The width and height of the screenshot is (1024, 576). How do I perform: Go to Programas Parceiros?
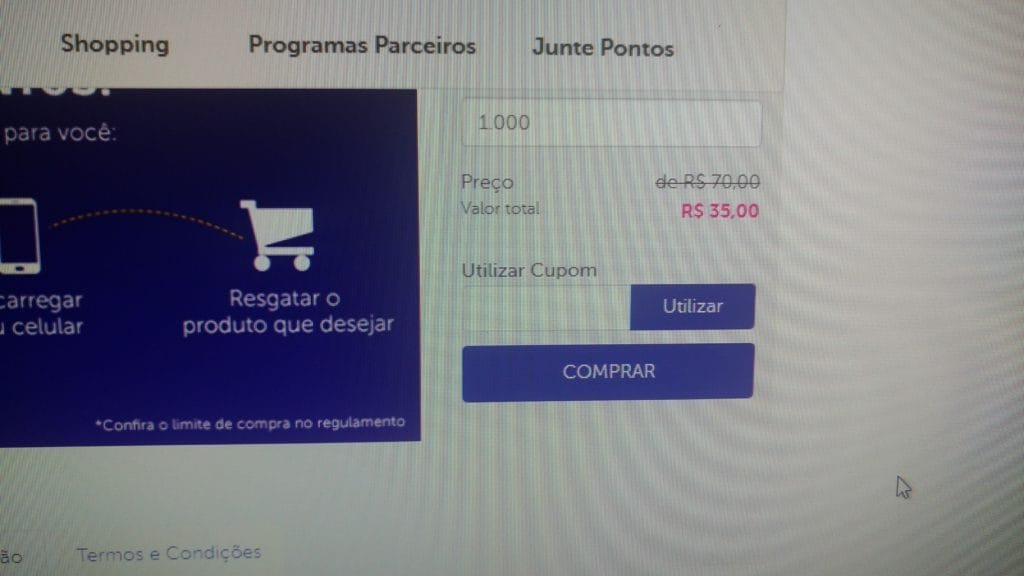pos(362,46)
